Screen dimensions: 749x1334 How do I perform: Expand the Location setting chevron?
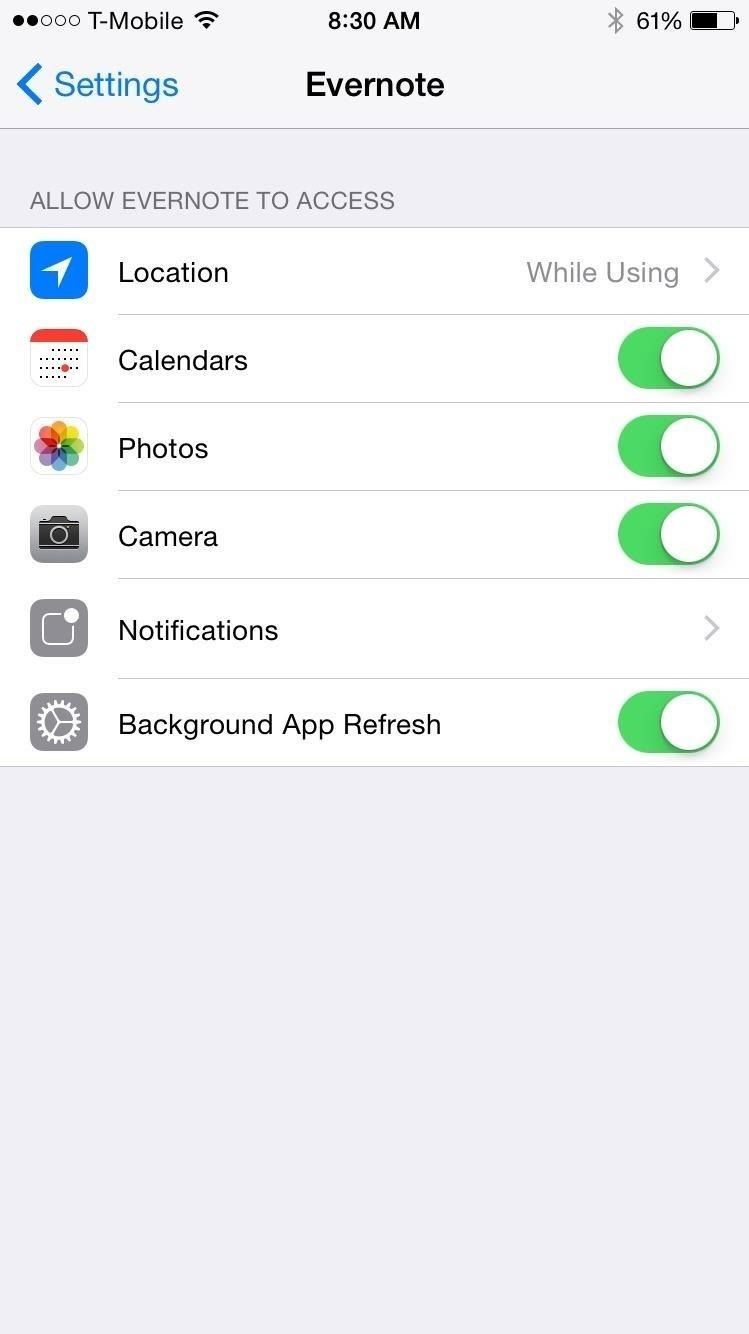711,270
